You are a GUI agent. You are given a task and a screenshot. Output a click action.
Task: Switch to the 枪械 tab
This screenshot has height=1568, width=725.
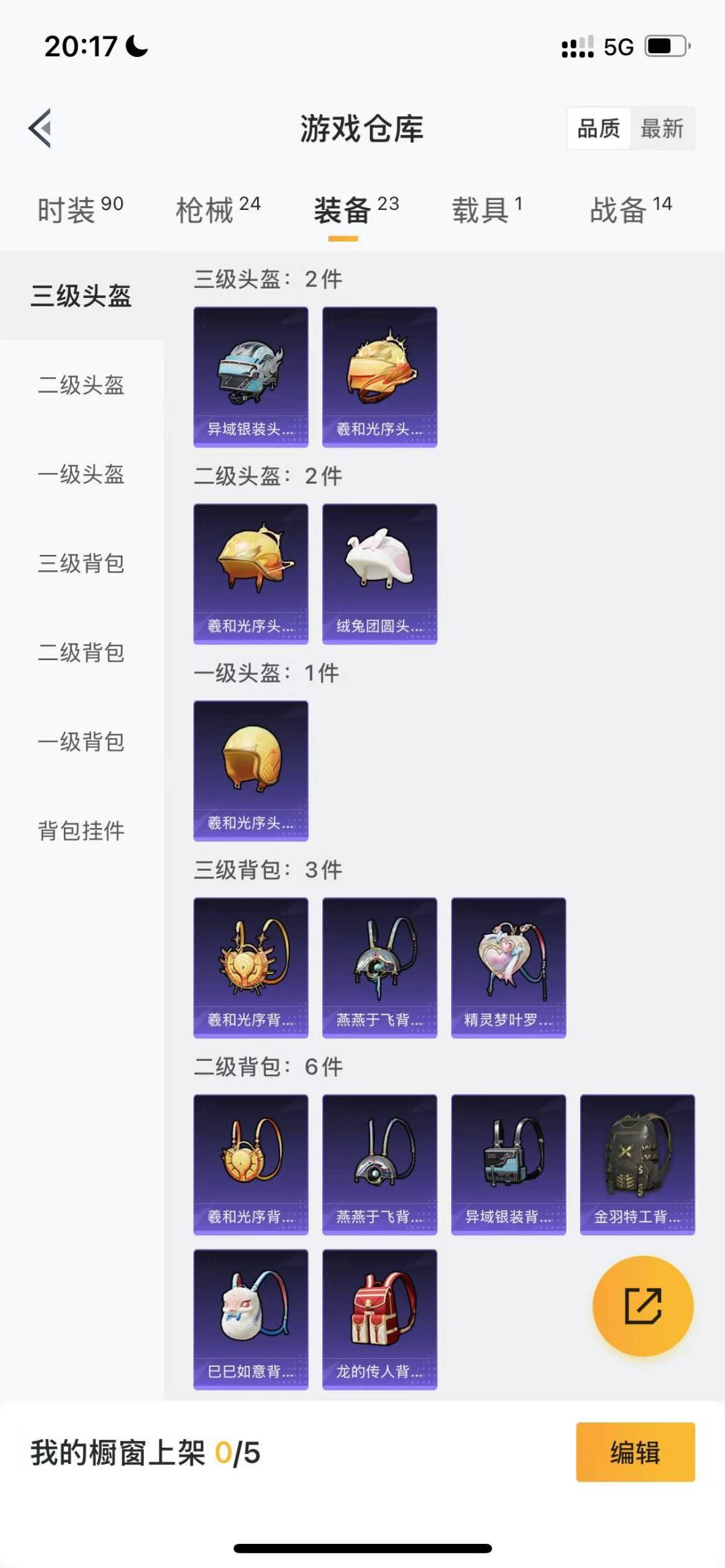coord(218,210)
